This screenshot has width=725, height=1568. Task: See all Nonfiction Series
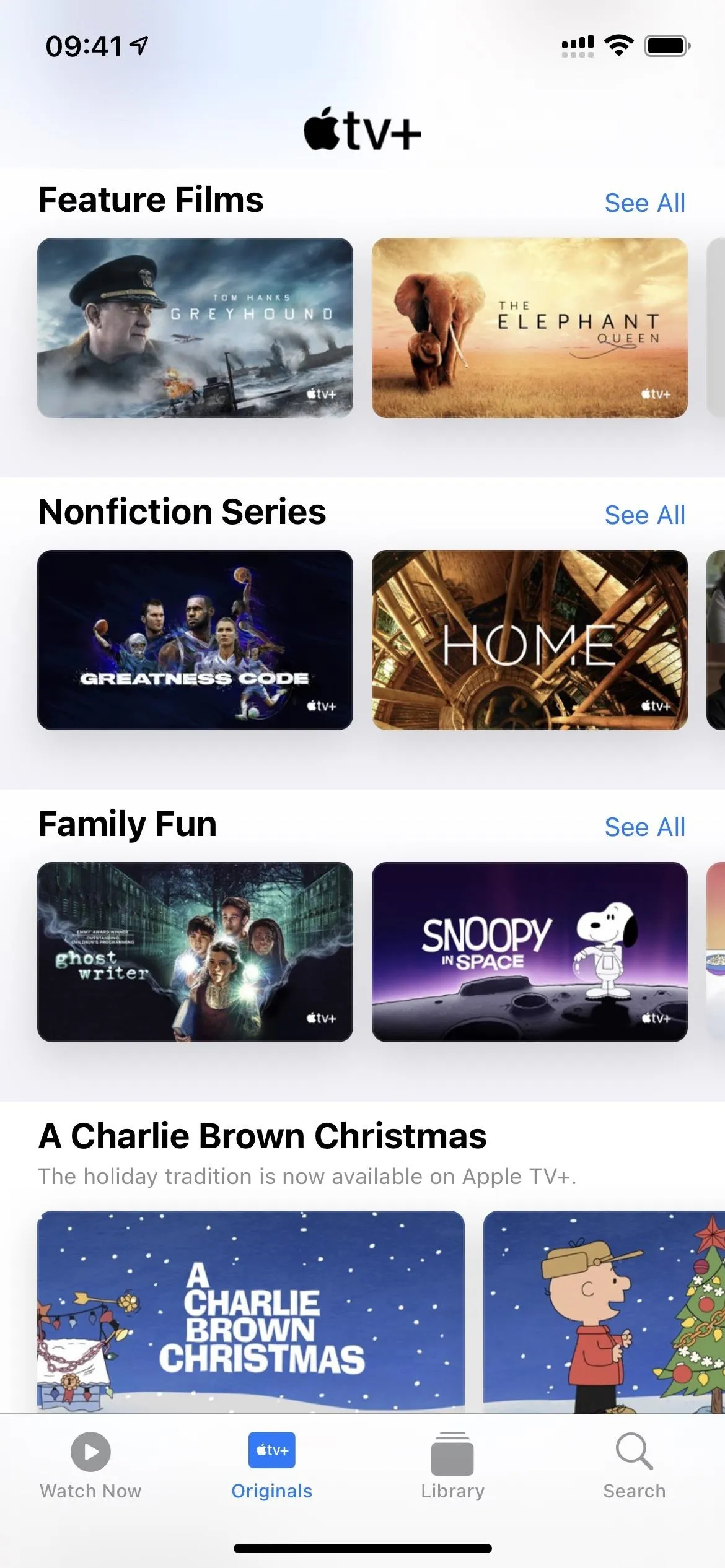644,515
